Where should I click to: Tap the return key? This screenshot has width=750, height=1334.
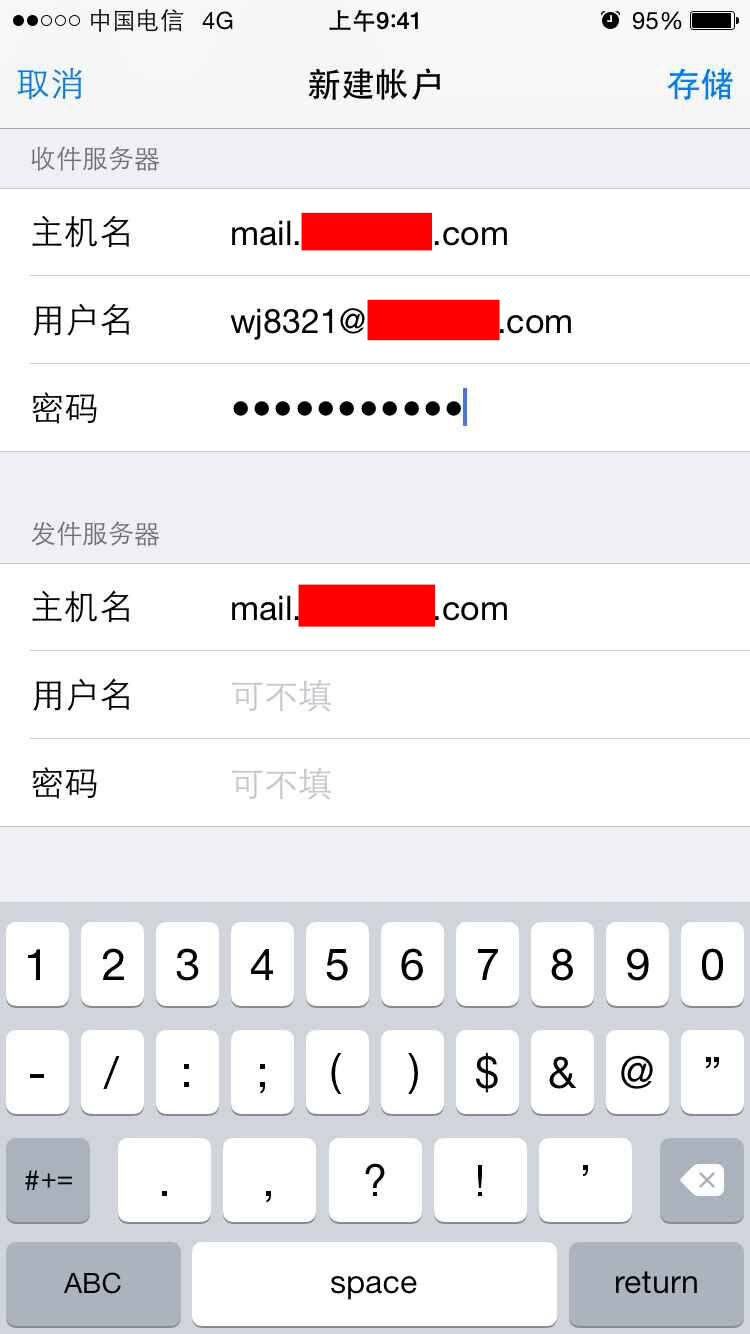point(656,1283)
